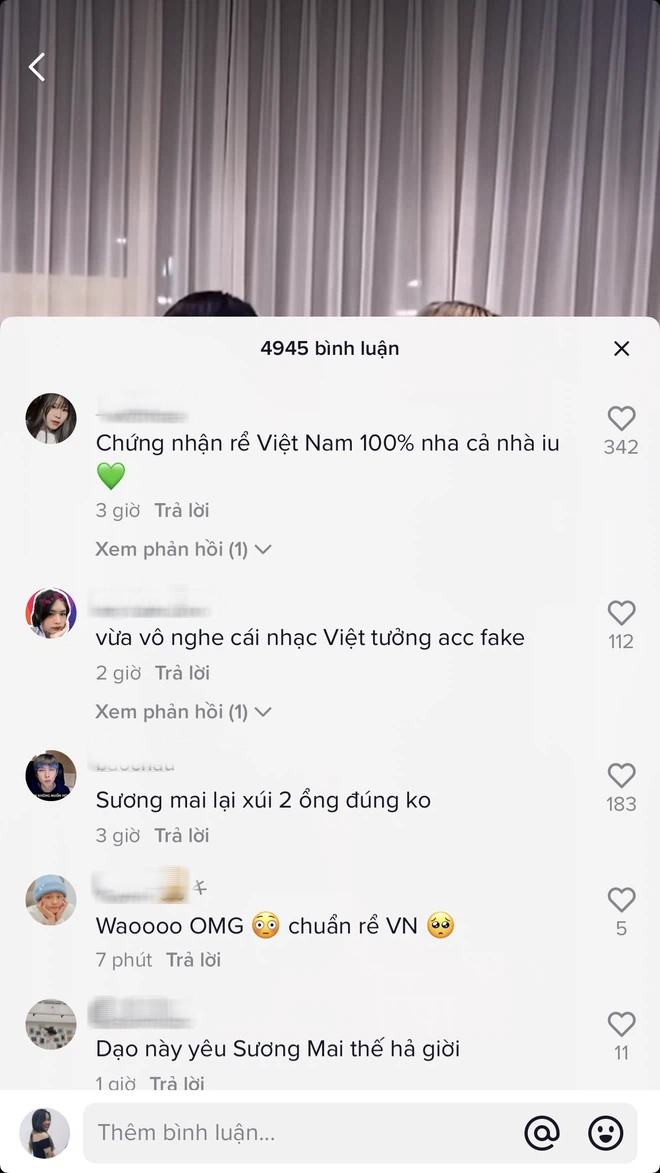
Task: Expand replies under "Chứng nhận rể Việt Nam" comment
Action: 183,550
